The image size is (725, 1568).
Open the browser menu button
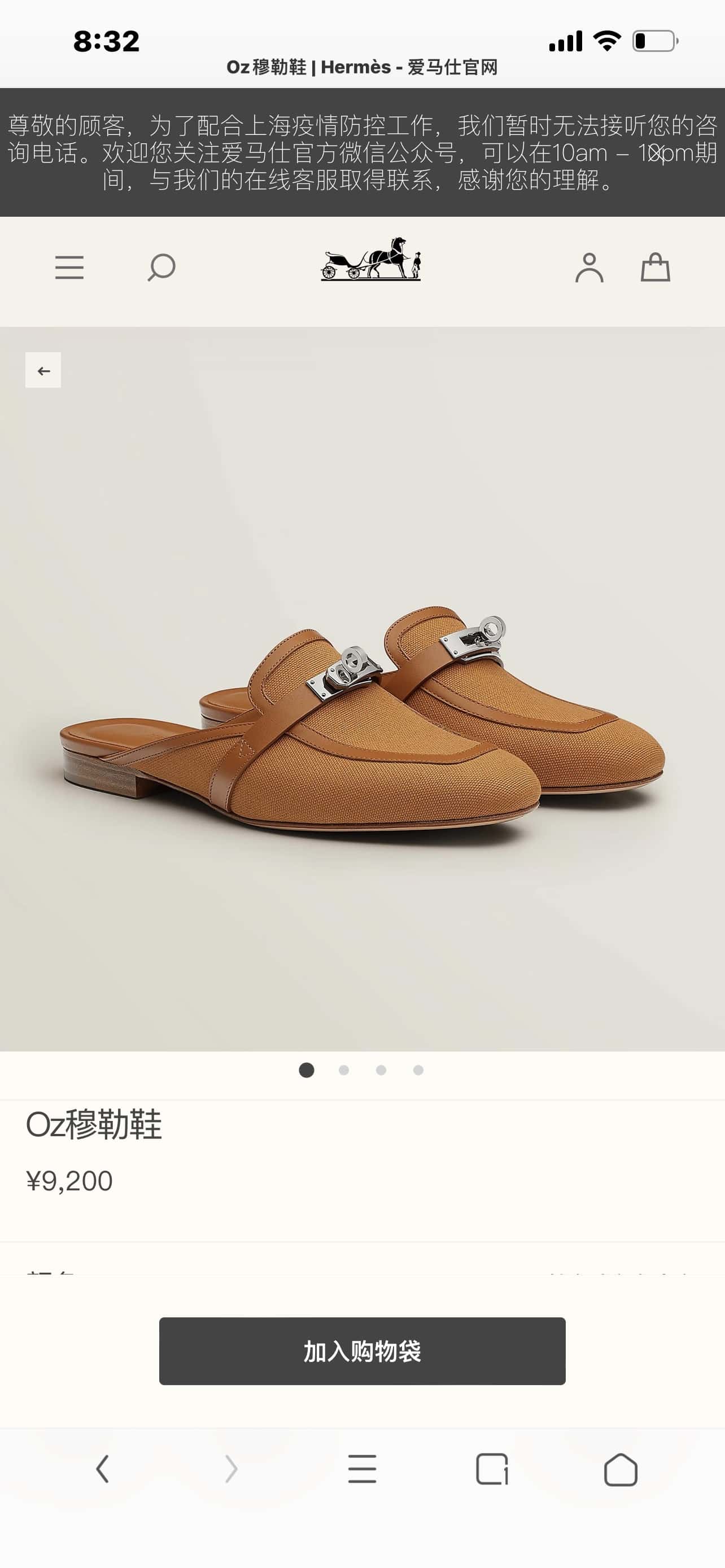point(362,1469)
